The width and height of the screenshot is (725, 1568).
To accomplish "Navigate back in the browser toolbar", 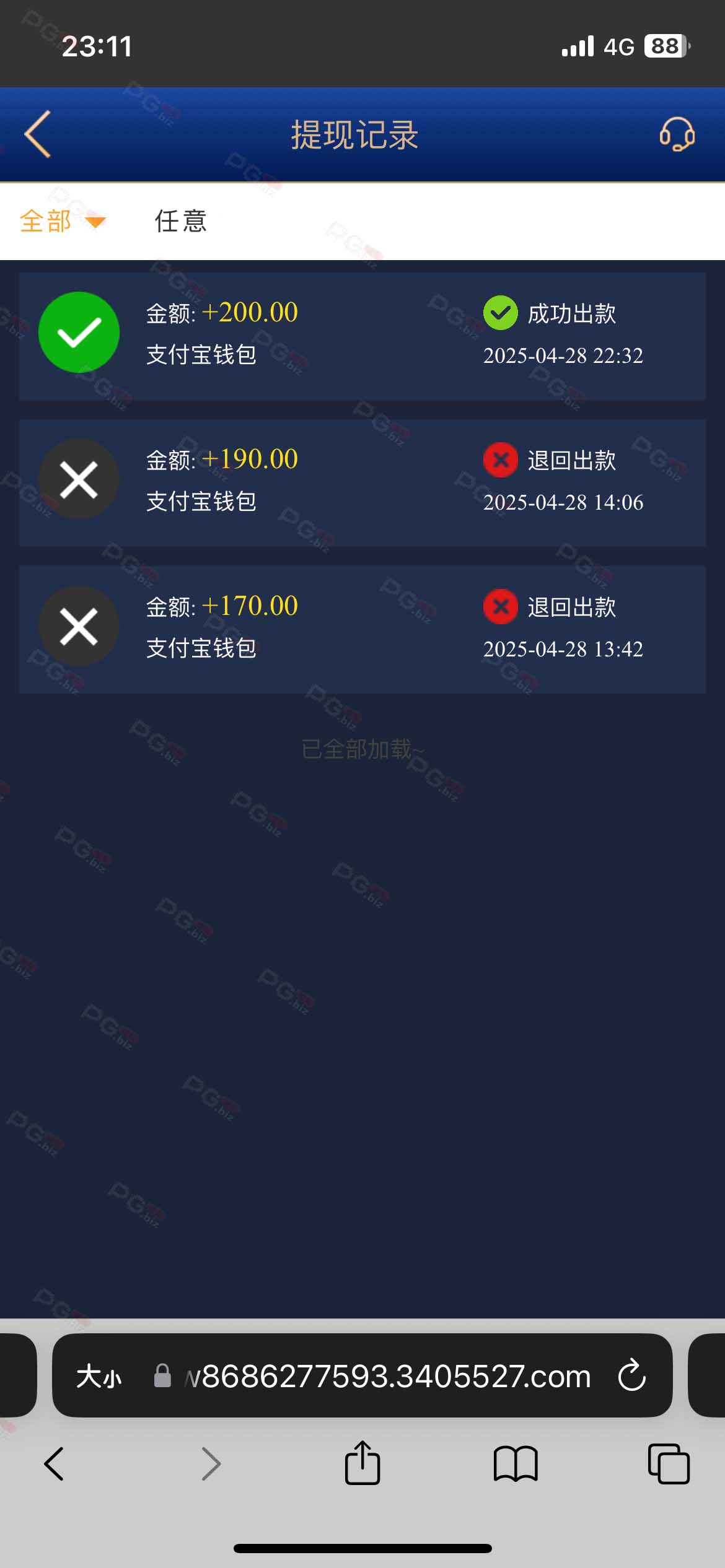I will pos(55,1463).
